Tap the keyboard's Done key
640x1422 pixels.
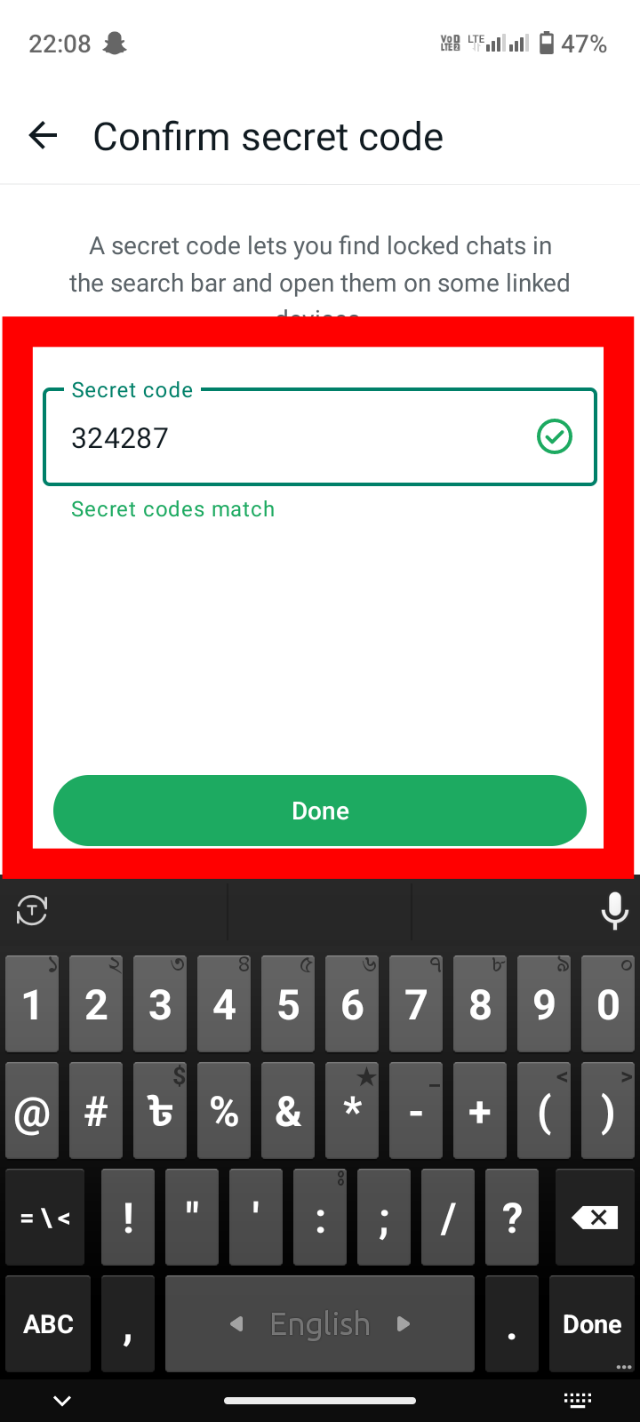click(x=592, y=1324)
